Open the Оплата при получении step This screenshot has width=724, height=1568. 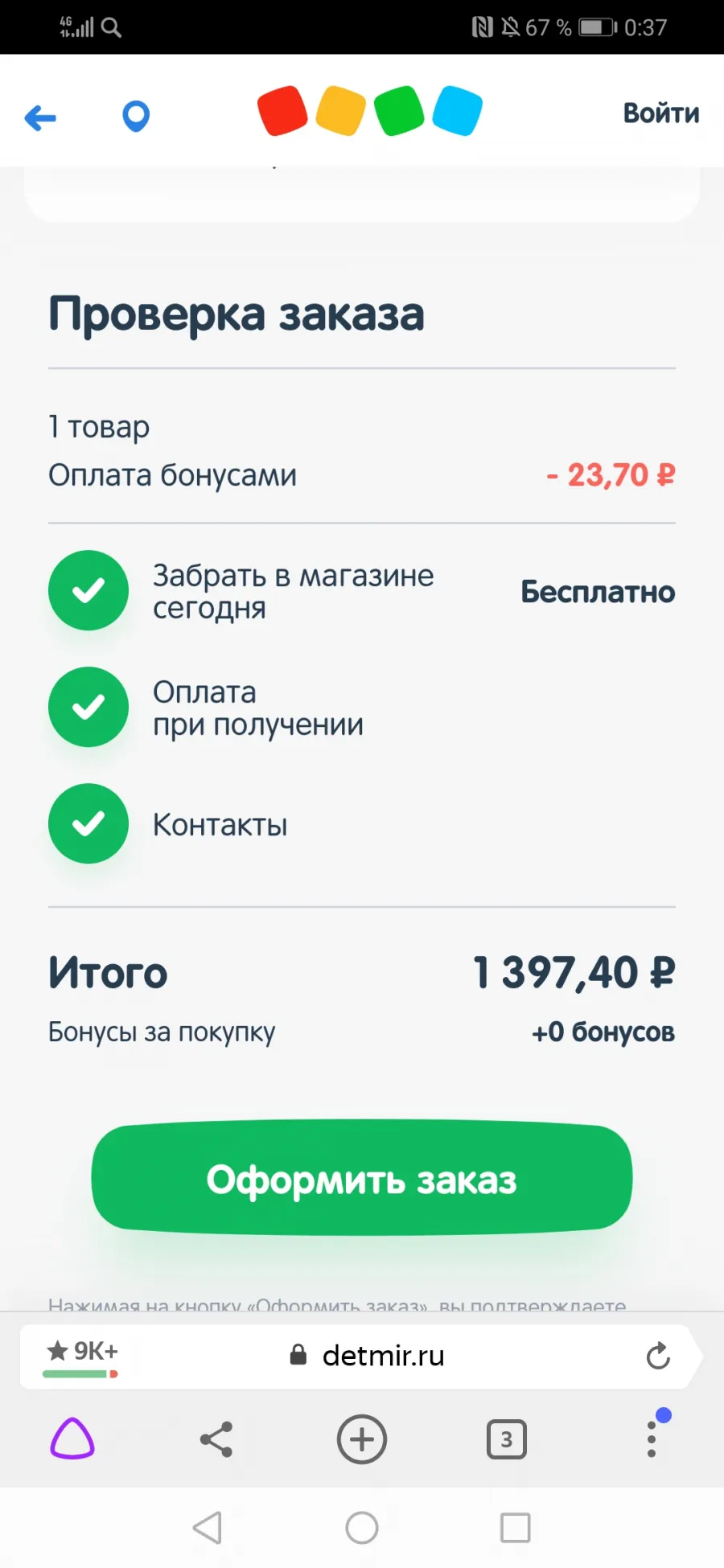(x=362, y=708)
